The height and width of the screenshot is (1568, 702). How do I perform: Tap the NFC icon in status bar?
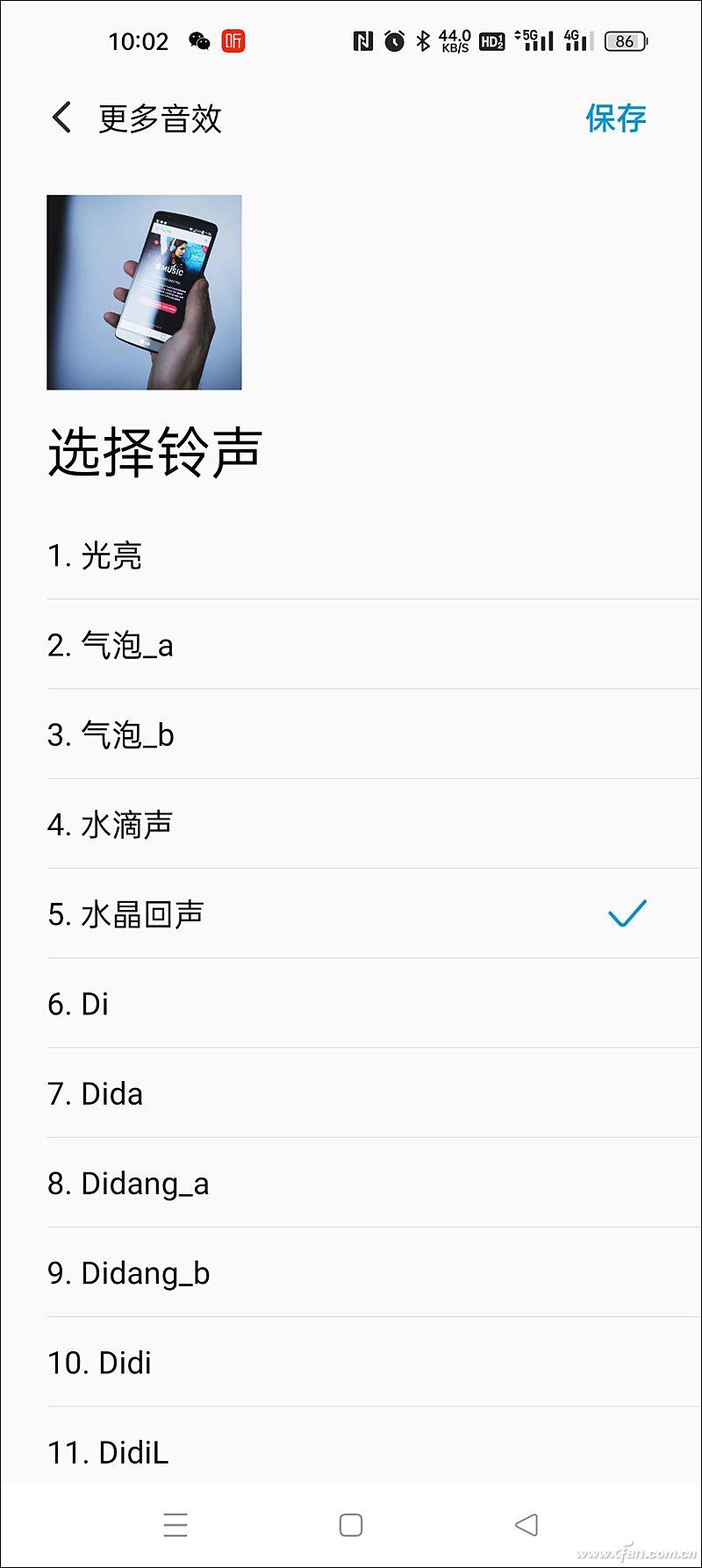362,40
